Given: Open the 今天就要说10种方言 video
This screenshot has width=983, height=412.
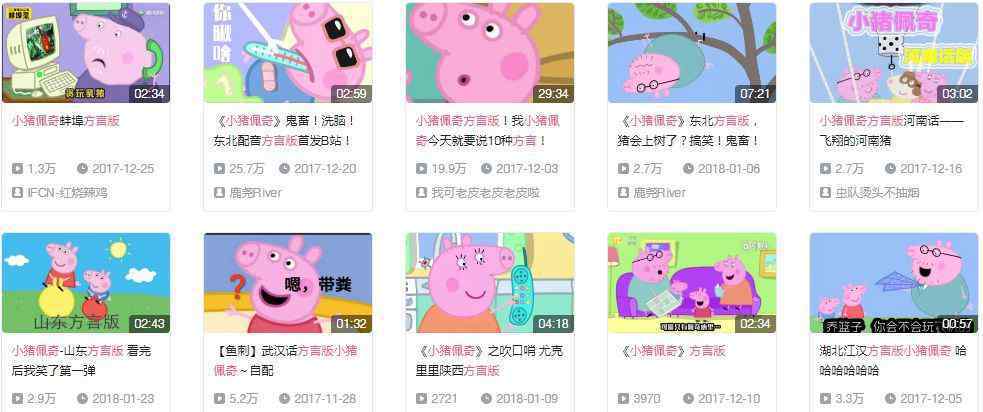Looking at the screenshot, I should coord(489,52).
